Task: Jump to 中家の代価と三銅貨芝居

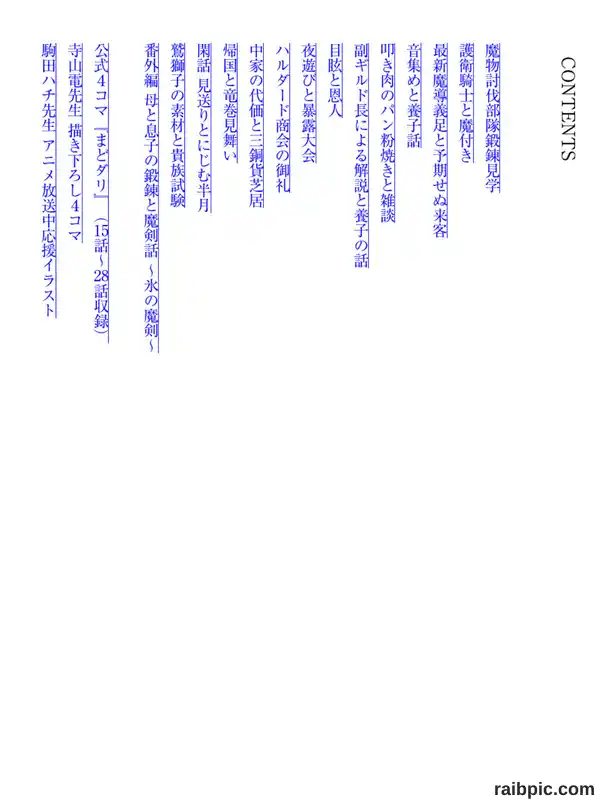Action: (x=256, y=125)
